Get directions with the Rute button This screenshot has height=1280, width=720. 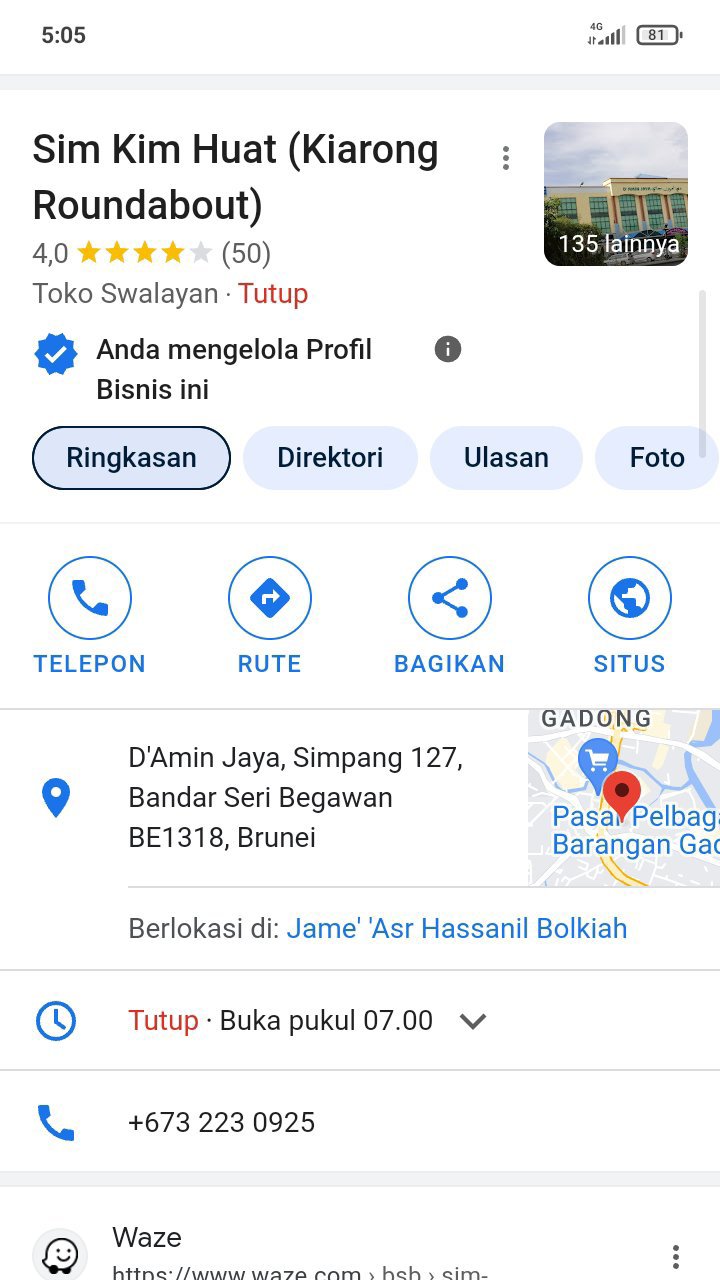pos(270,598)
